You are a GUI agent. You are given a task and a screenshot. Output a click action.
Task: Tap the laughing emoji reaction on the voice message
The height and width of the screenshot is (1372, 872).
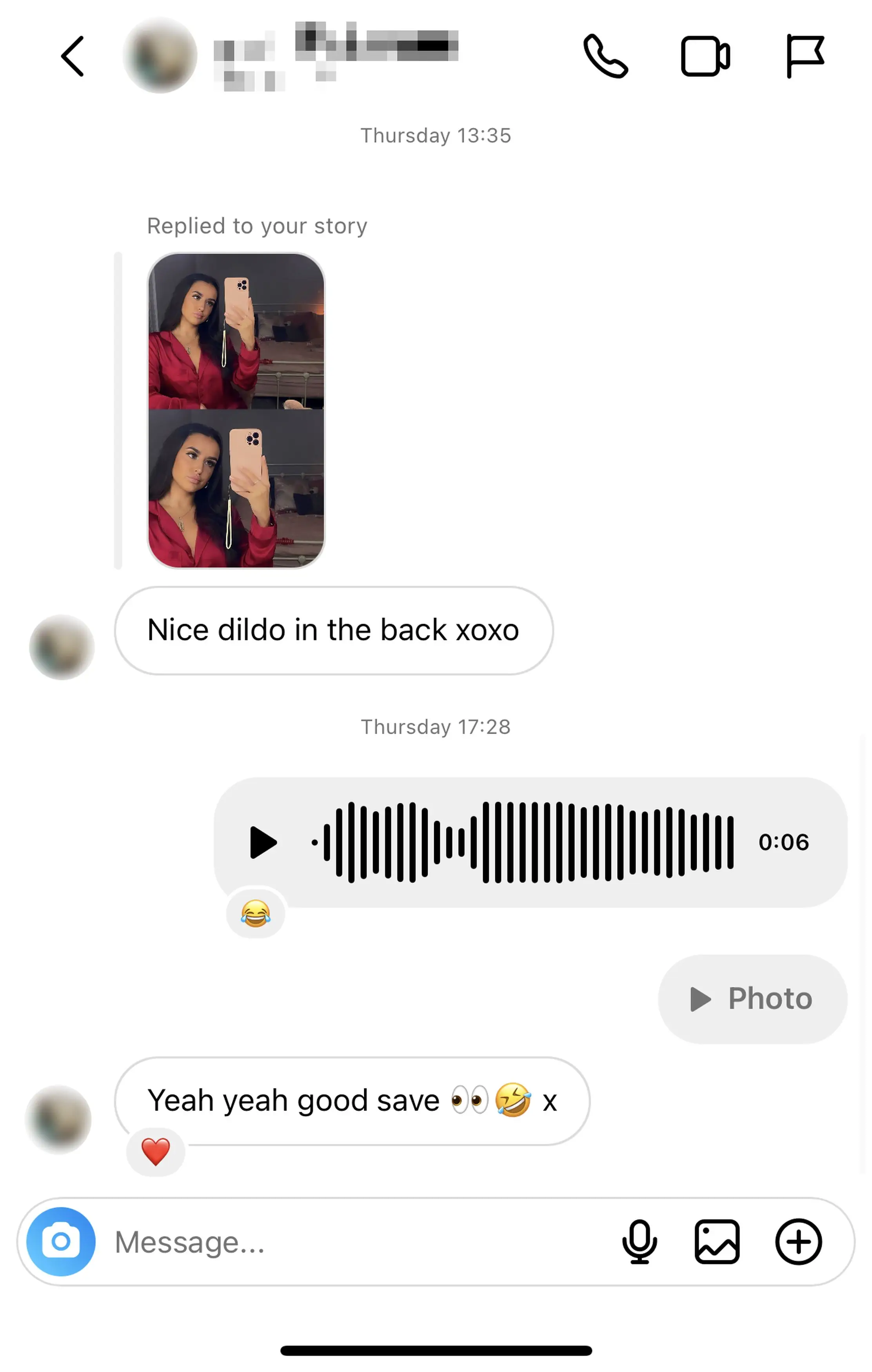pyautogui.click(x=255, y=913)
